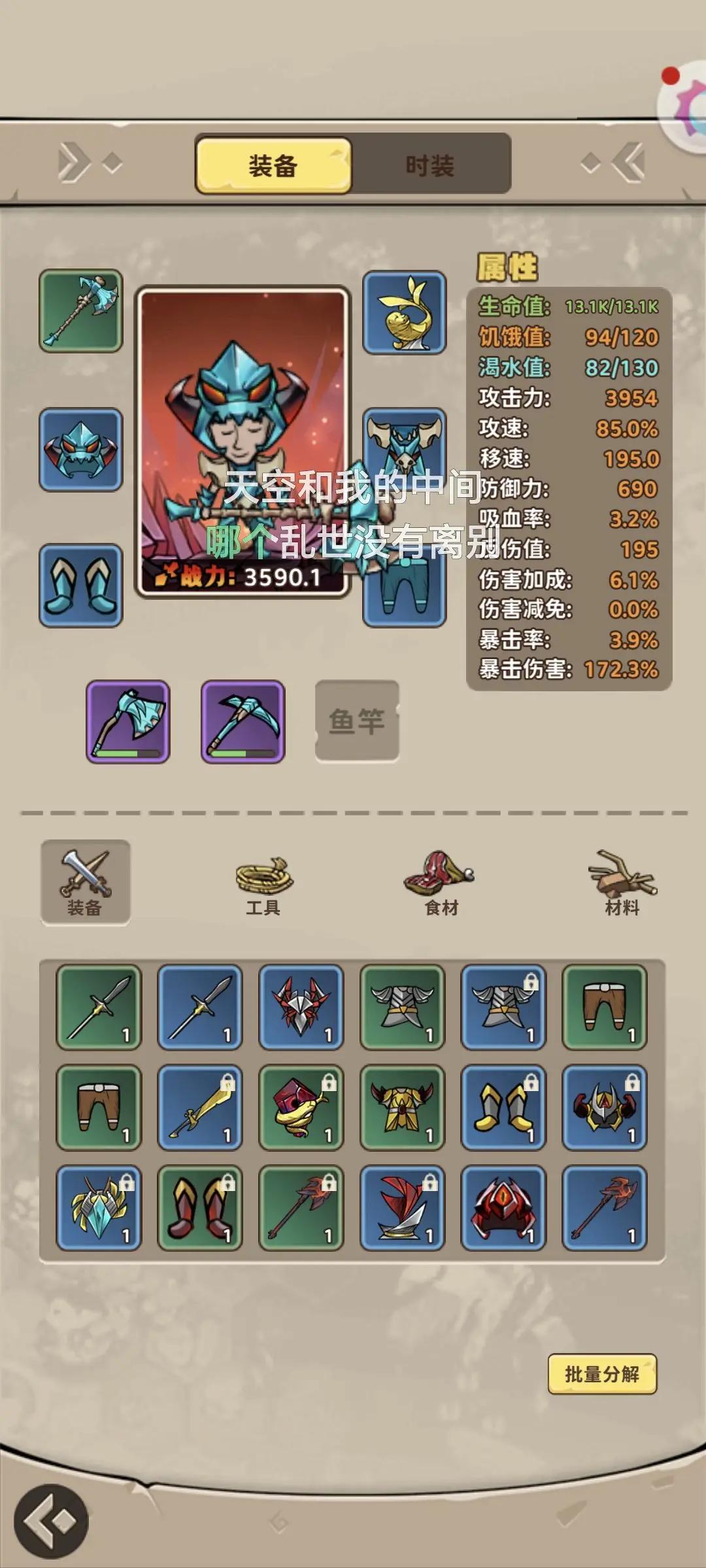Open the equipped golden fish accessory slot
Screen dimensions: 706x1568
pos(405,312)
